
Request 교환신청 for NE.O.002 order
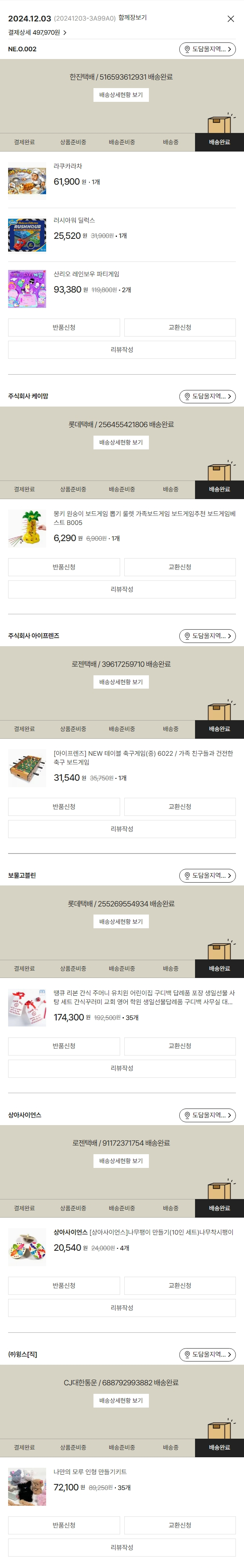[x=180, y=327]
